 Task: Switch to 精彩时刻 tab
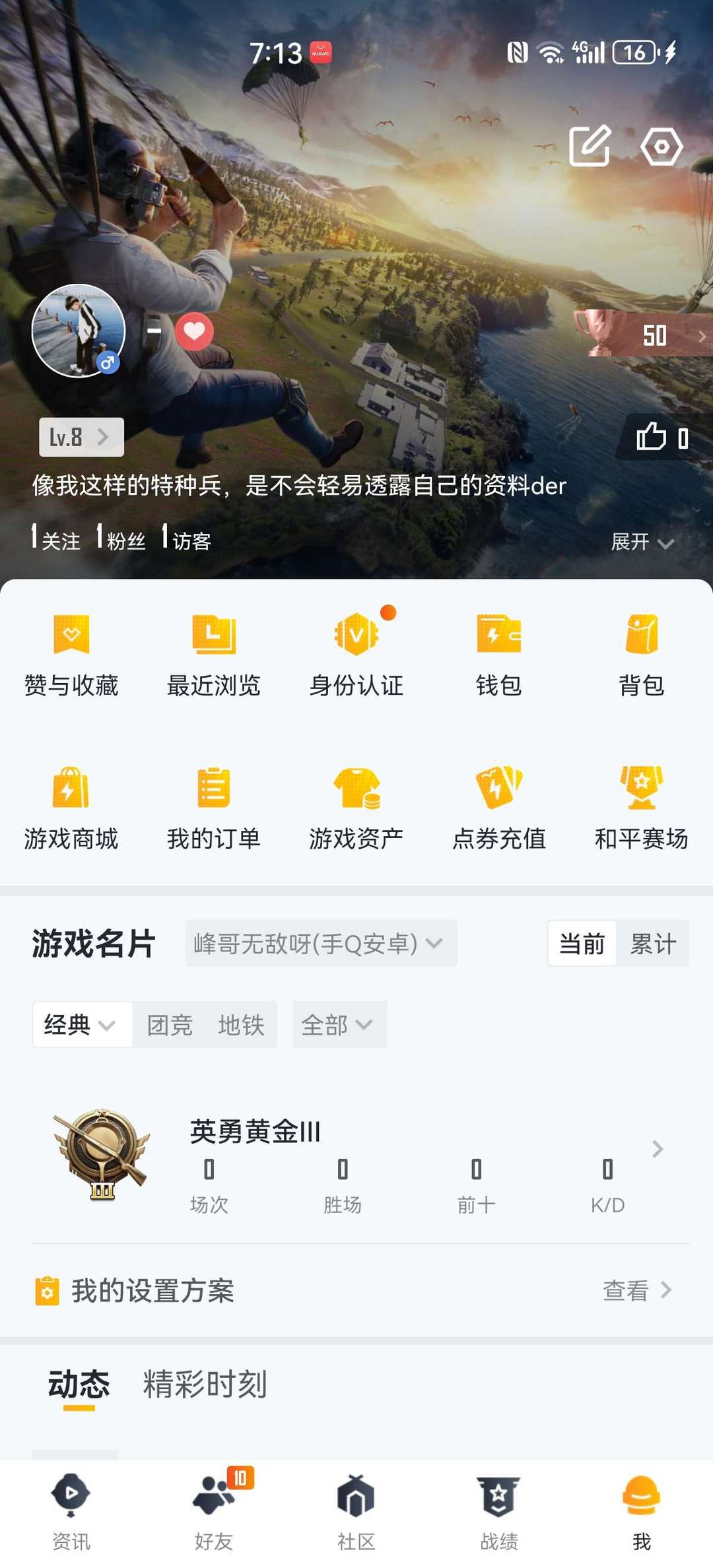coord(205,1384)
